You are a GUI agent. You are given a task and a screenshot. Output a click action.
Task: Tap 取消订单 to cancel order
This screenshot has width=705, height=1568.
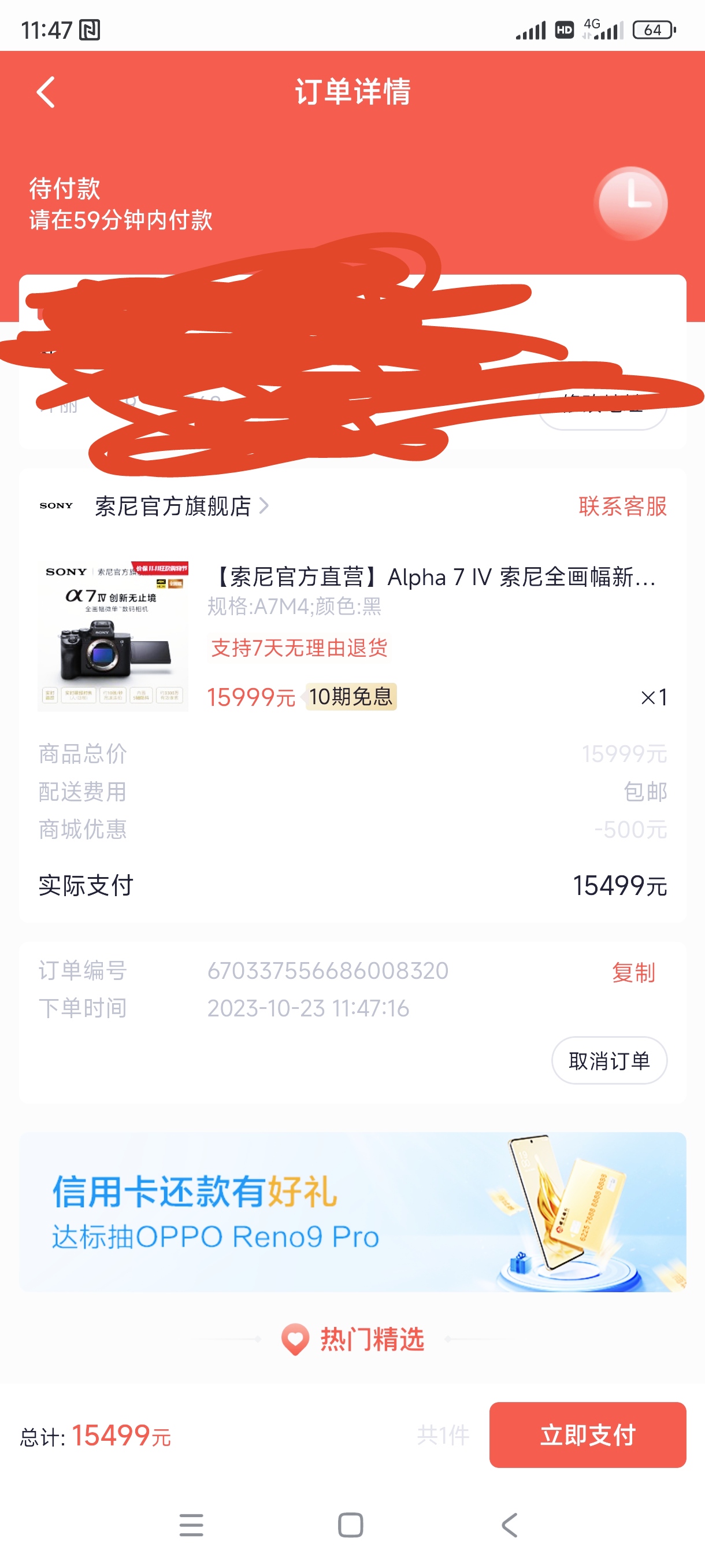[x=610, y=1059]
